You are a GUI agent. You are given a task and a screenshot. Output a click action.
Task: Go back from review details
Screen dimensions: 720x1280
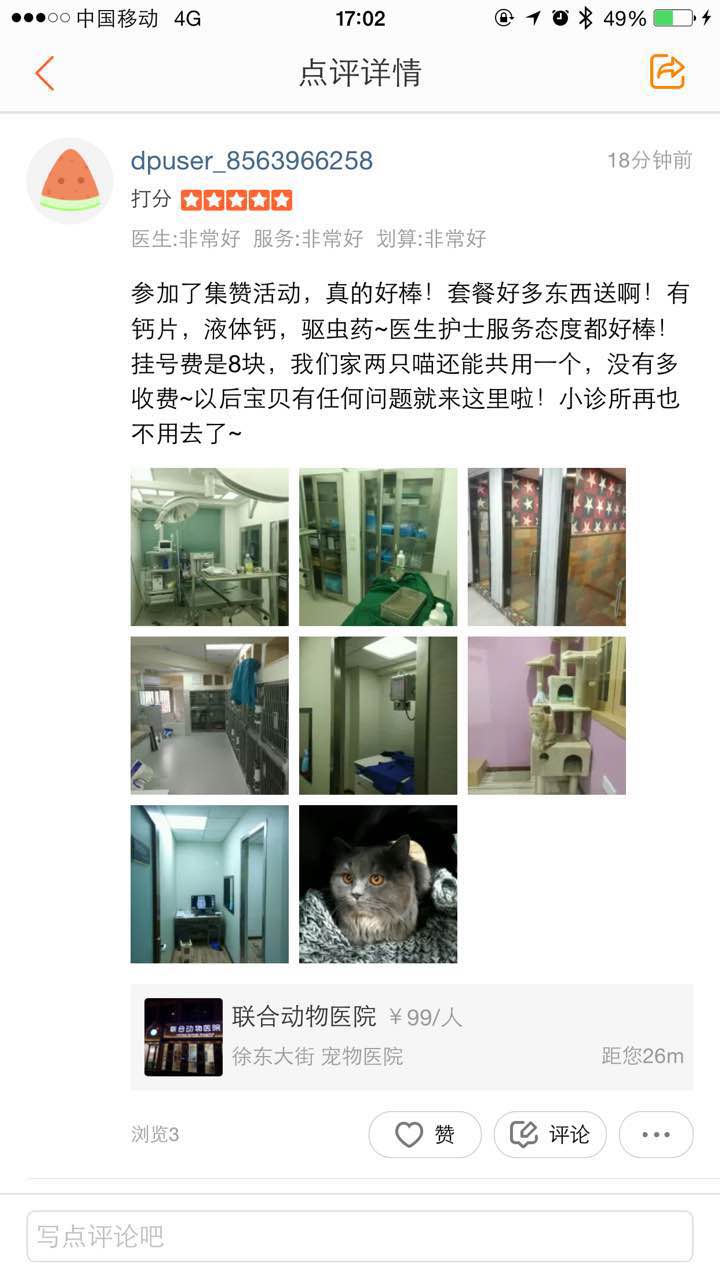[44, 73]
